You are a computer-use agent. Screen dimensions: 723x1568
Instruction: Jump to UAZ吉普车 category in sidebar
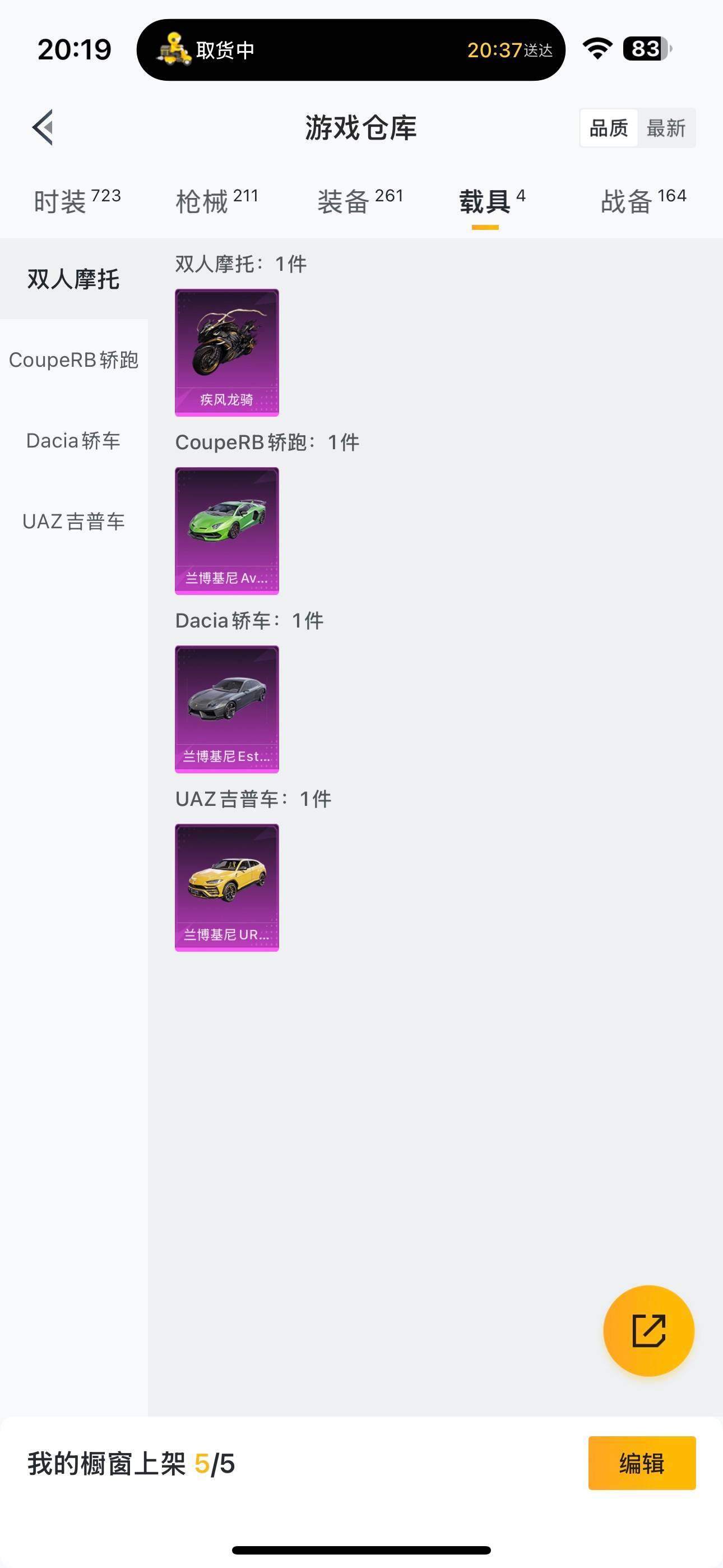coord(73,522)
